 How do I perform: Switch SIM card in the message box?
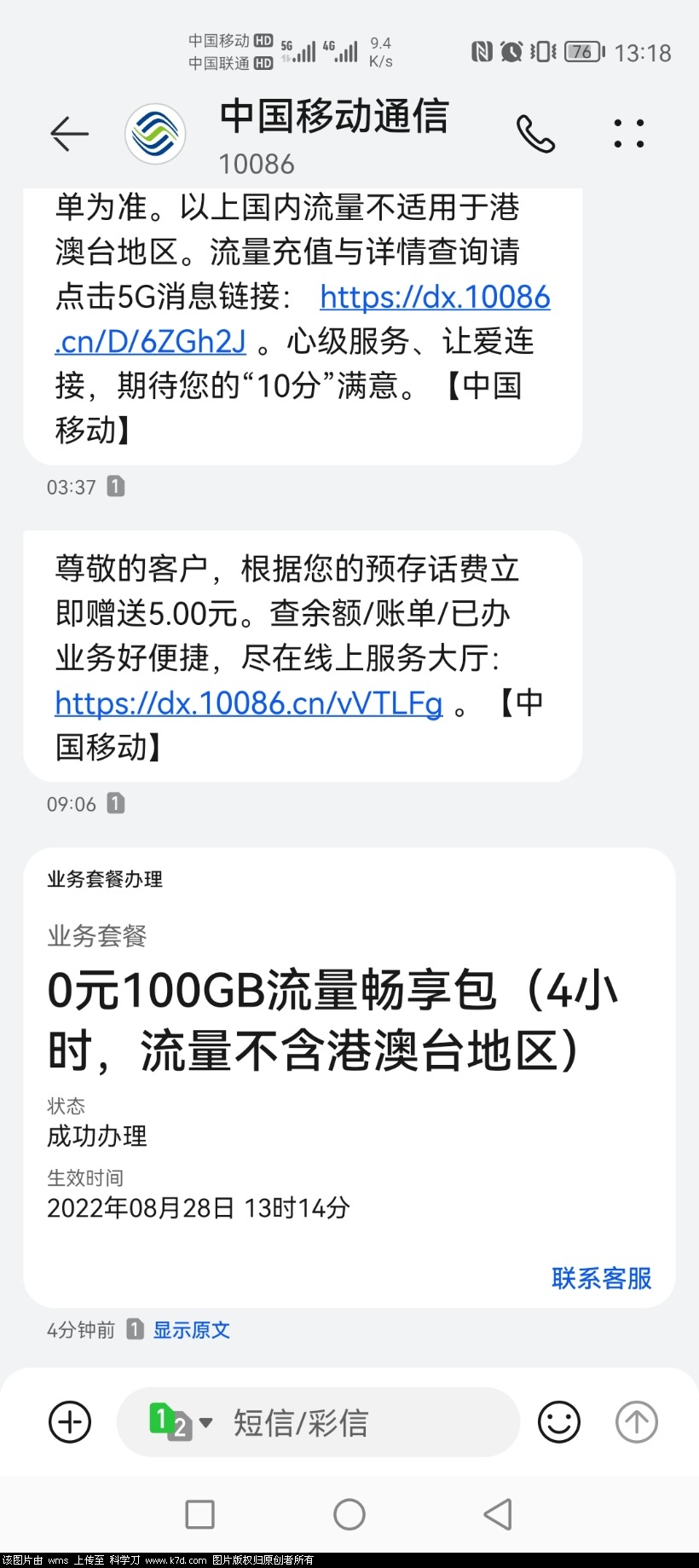180,1421
